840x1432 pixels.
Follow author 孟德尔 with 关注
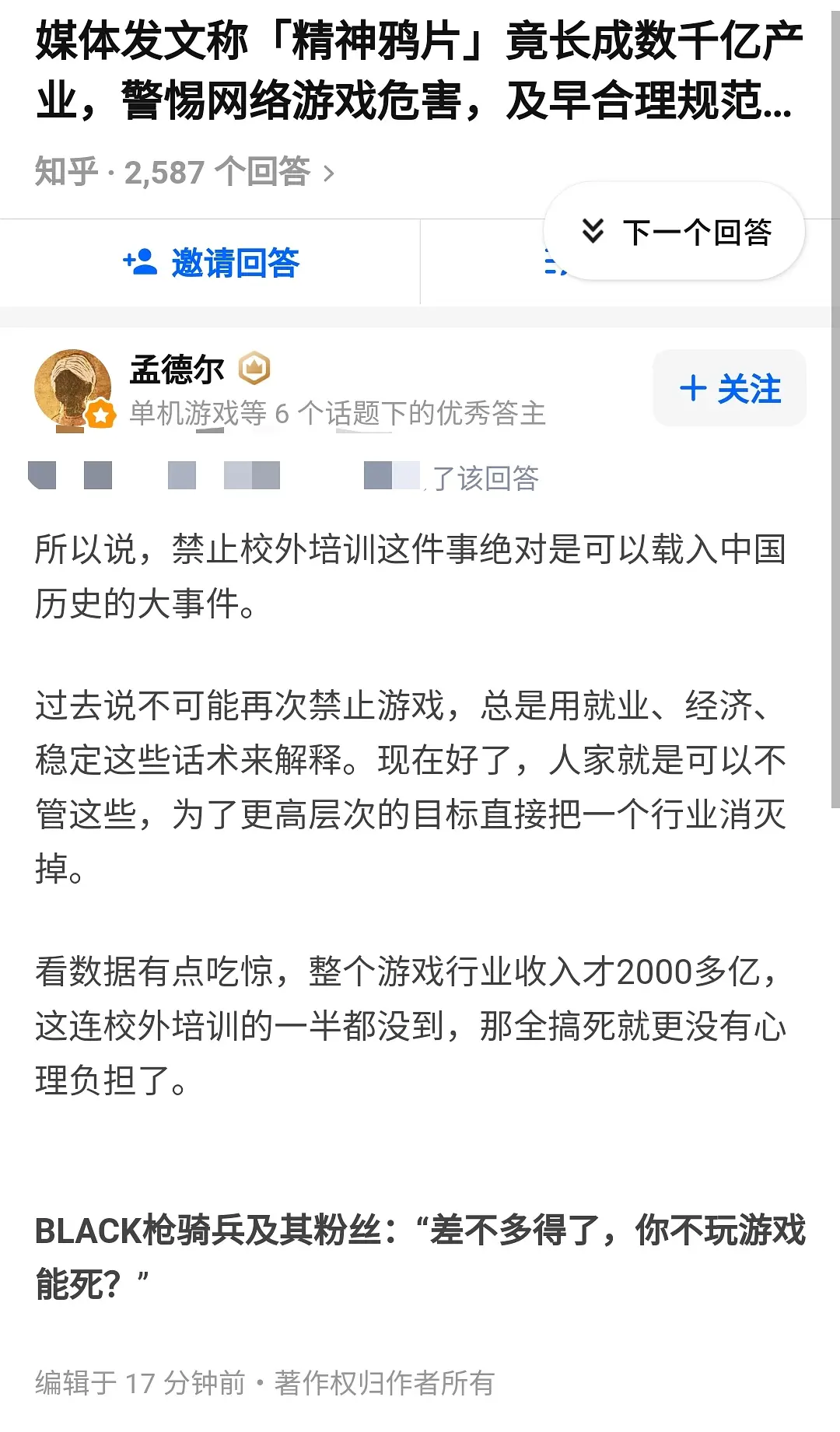[730, 388]
